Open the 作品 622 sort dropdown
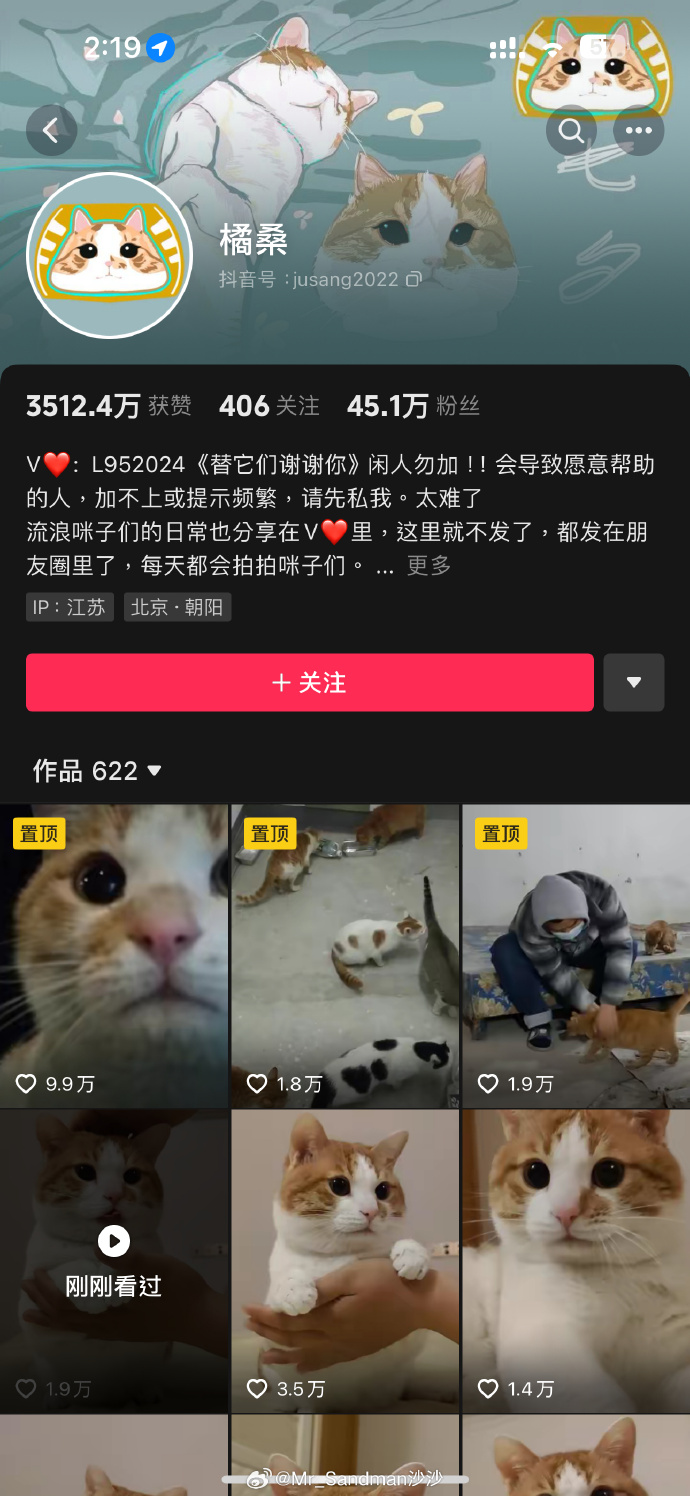Viewport: 690px width, 1496px height. click(98, 771)
